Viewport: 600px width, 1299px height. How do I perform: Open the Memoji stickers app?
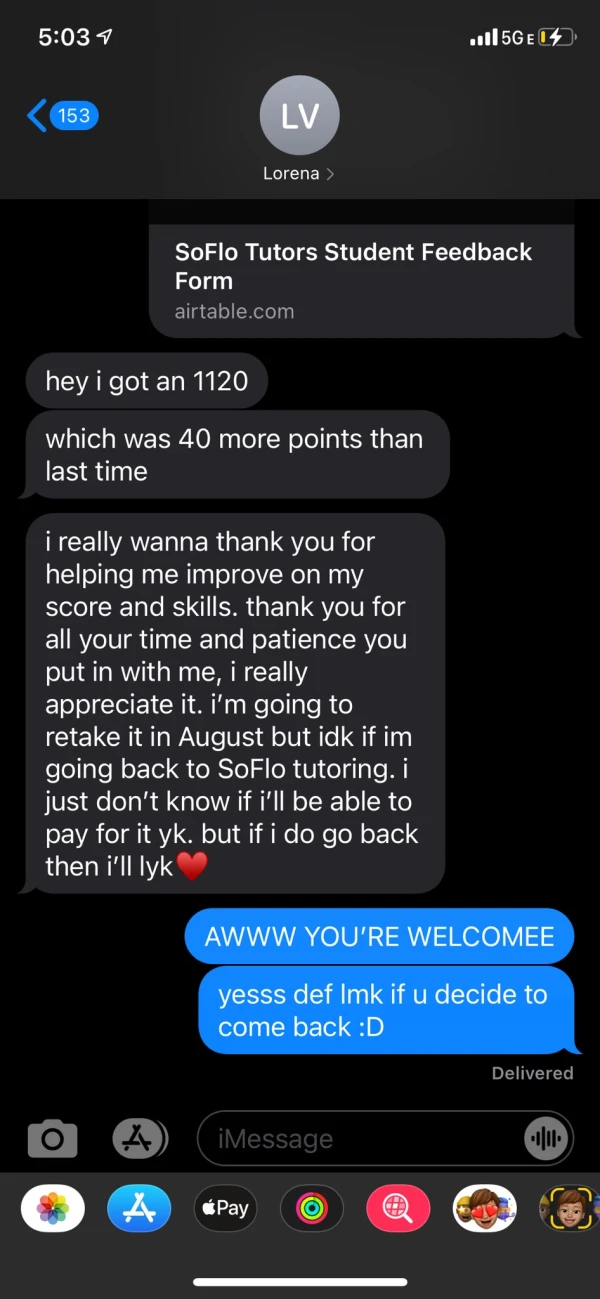point(484,1208)
